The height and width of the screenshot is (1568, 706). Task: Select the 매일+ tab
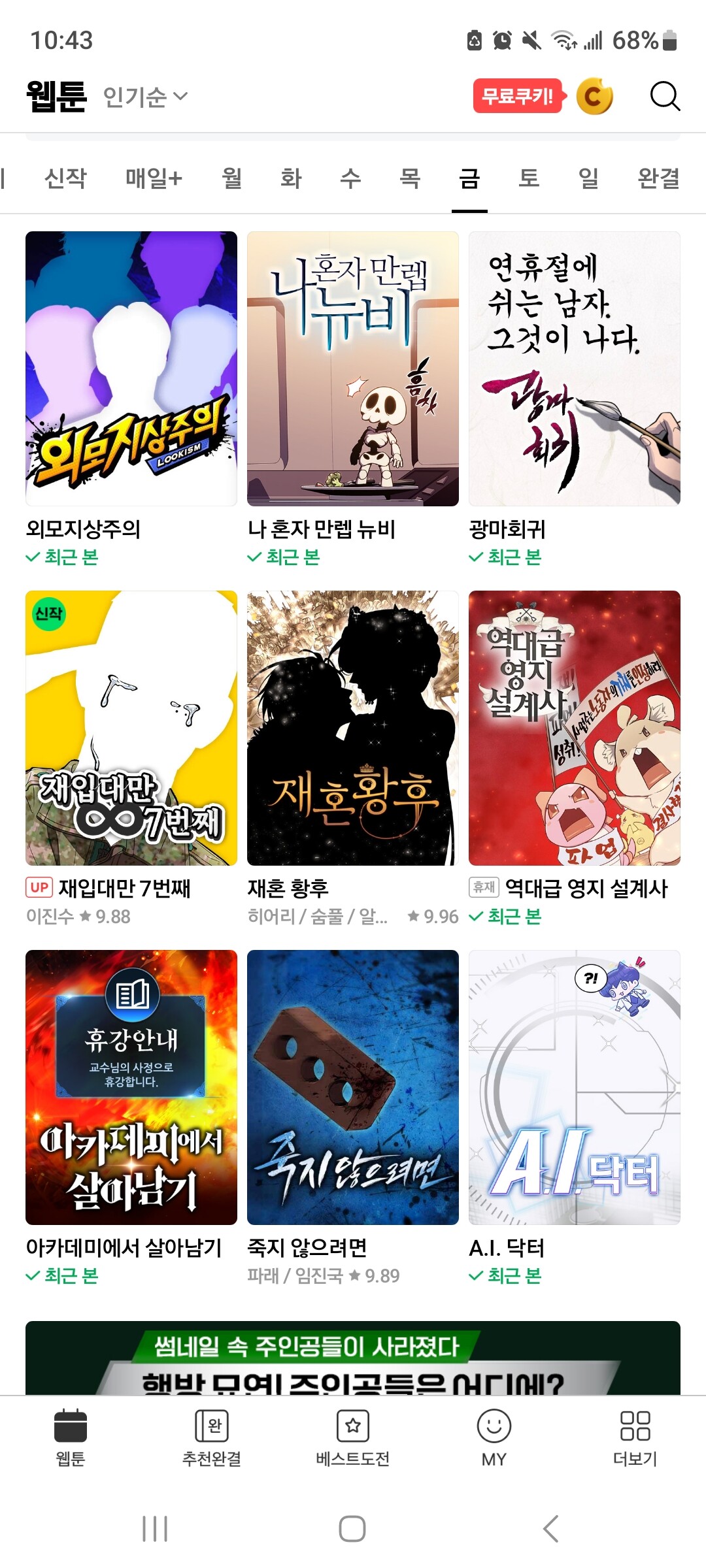(x=154, y=178)
